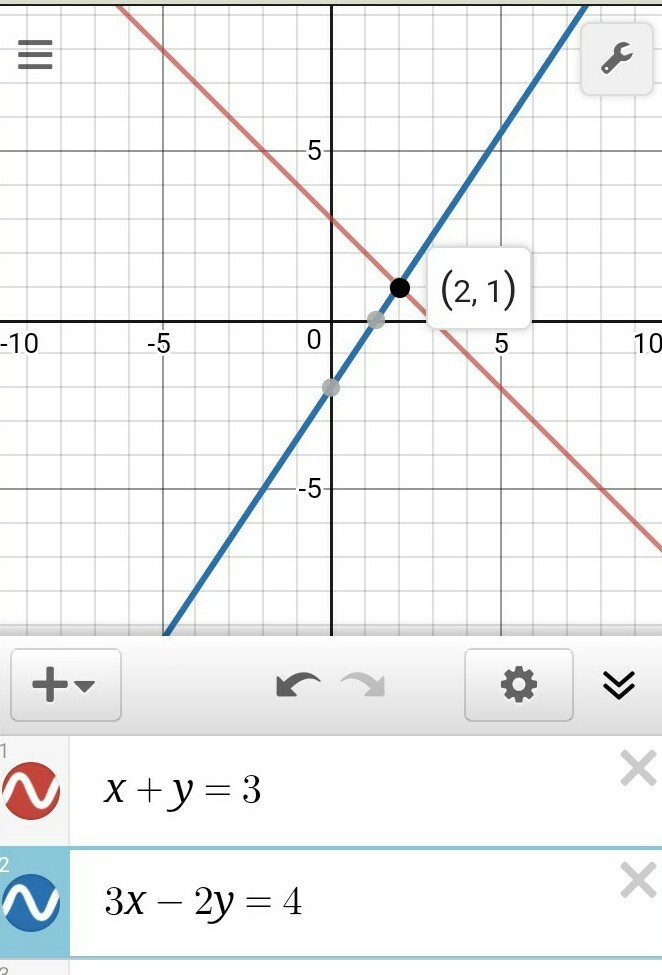The width and height of the screenshot is (662, 975).
Task: Undo the last action
Action: 297,685
